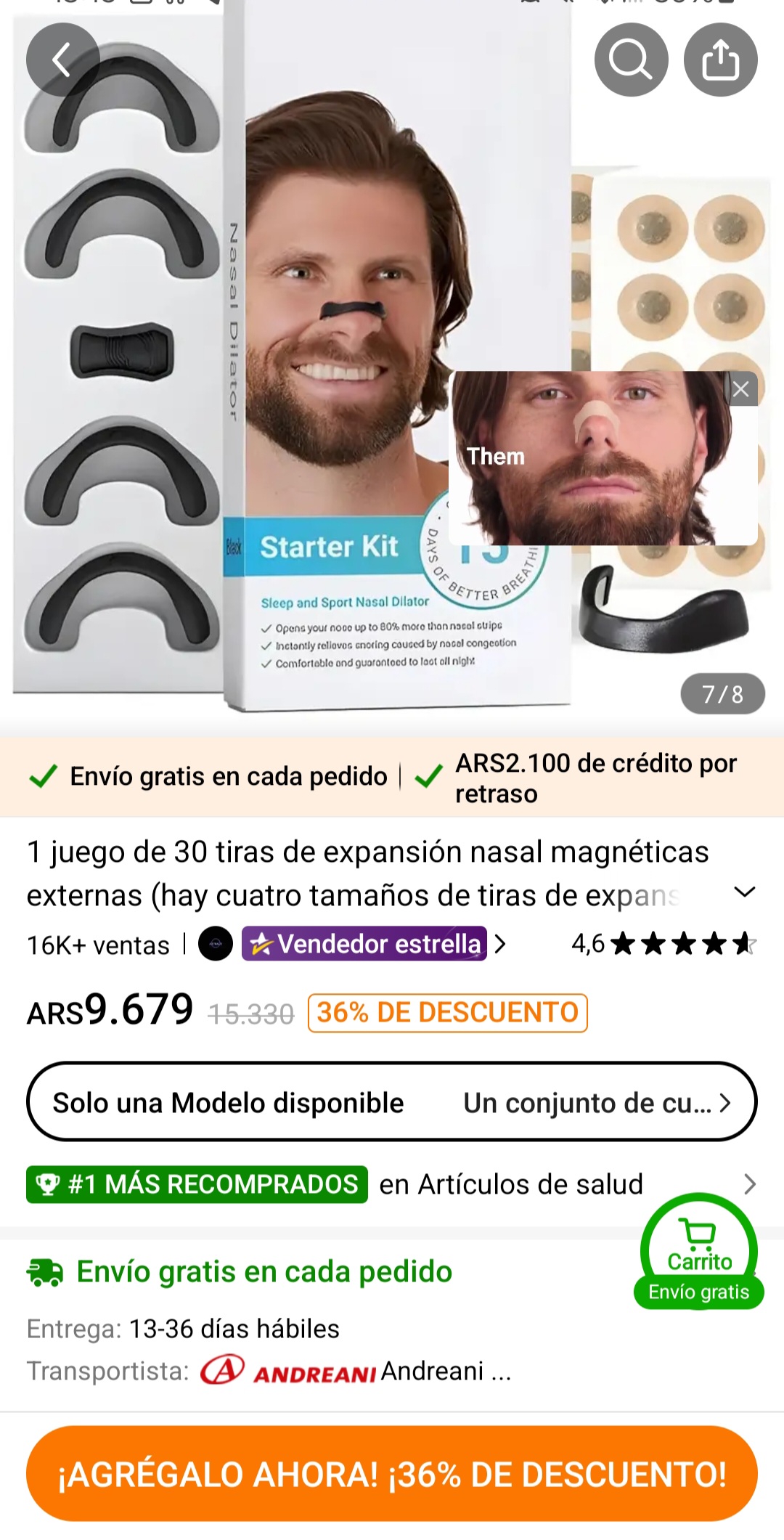Screen dimensions: 784x1540
Task: Open the free shipping and credit banner
Action: pyautogui.click(x=392, y=778)
